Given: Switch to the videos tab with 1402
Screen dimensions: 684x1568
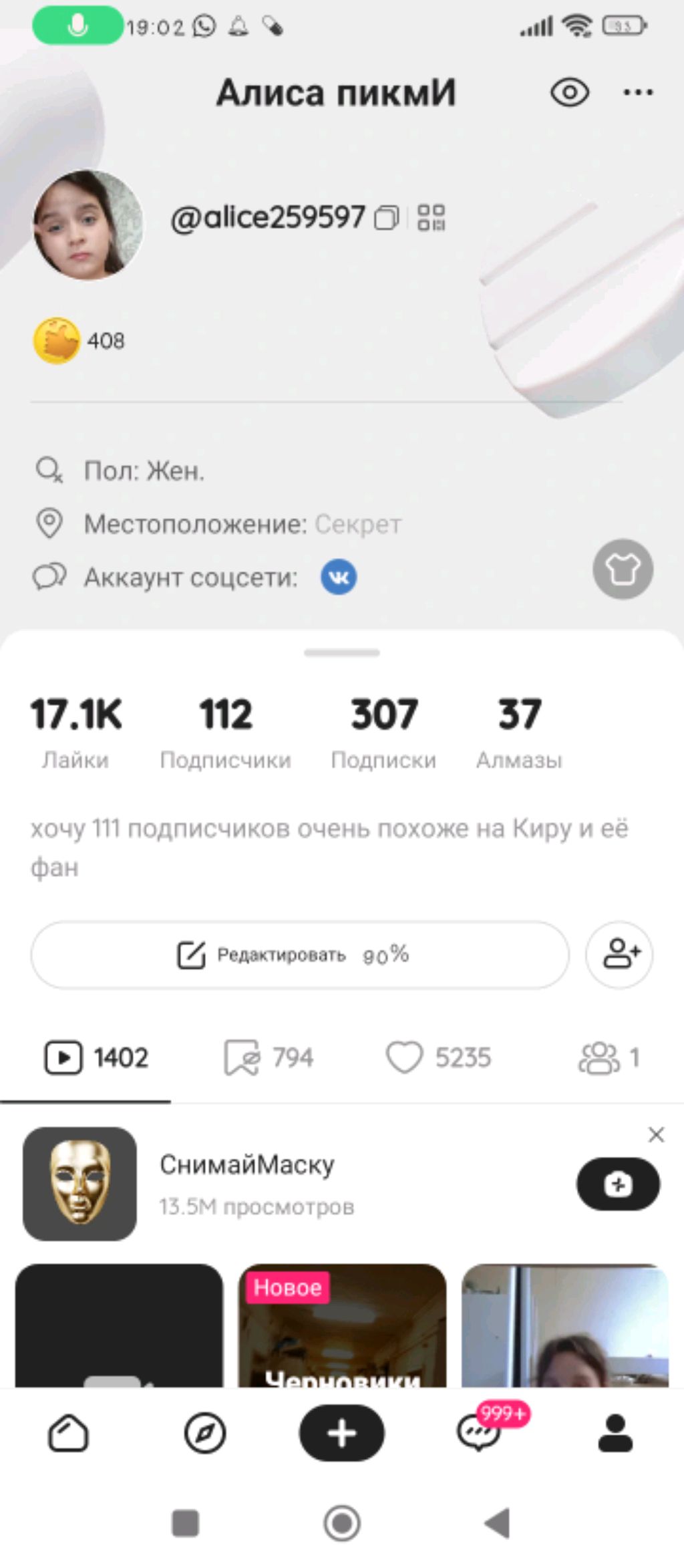Looking at the screenshot, I should (x=96, y=1057).
